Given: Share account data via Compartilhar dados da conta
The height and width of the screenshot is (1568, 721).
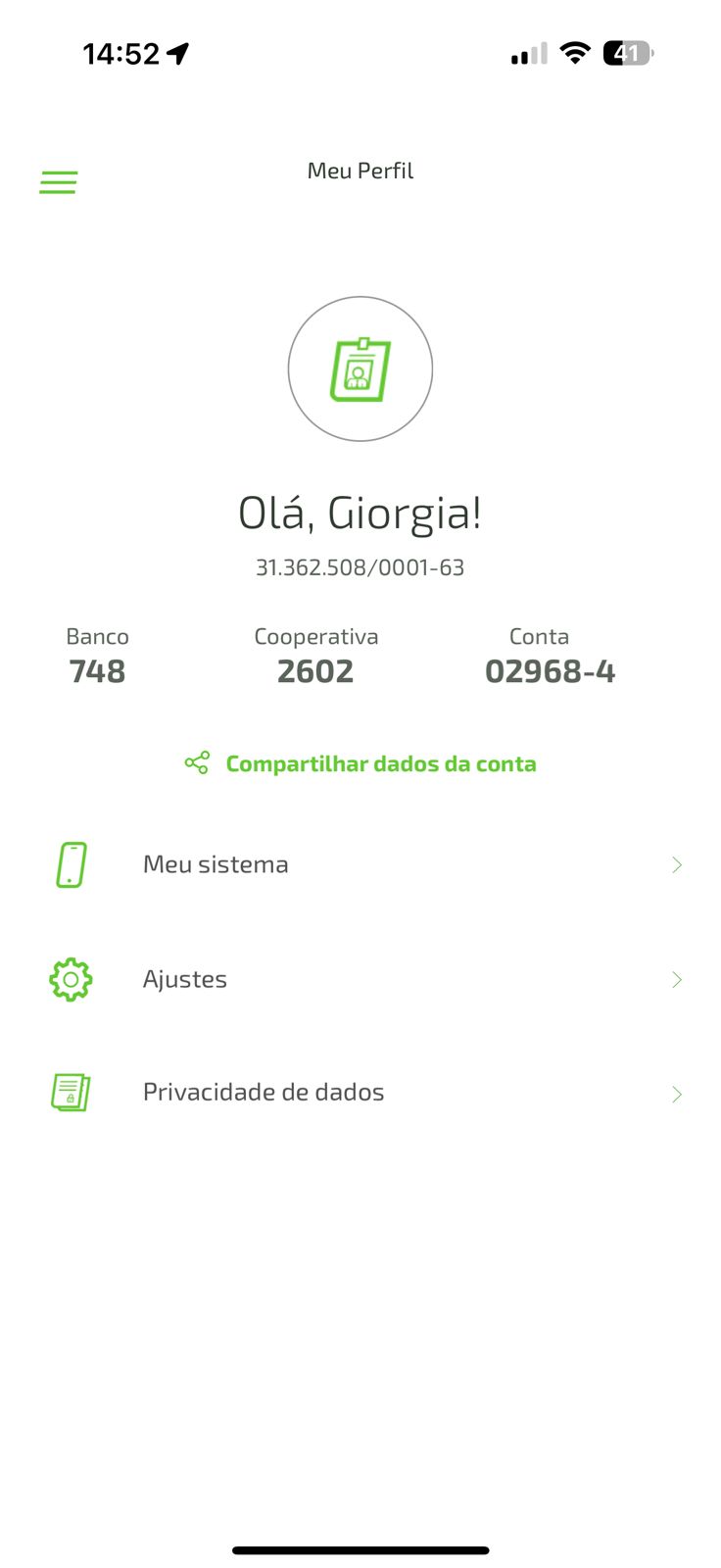Looking at the screenshot, I should pos(361,763).
